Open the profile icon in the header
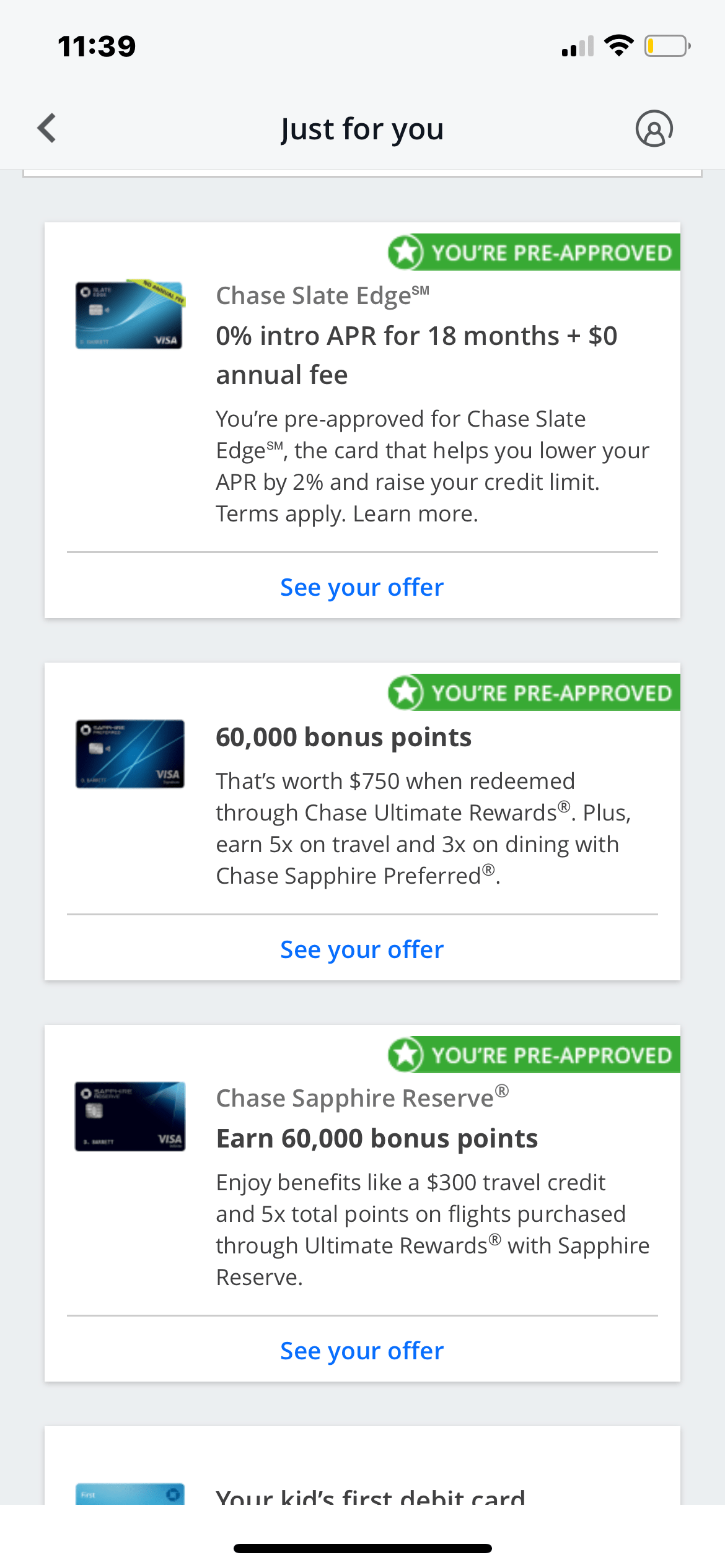Image resolution: width=725 pixels, height=1568 pixels. click(654, 129)
